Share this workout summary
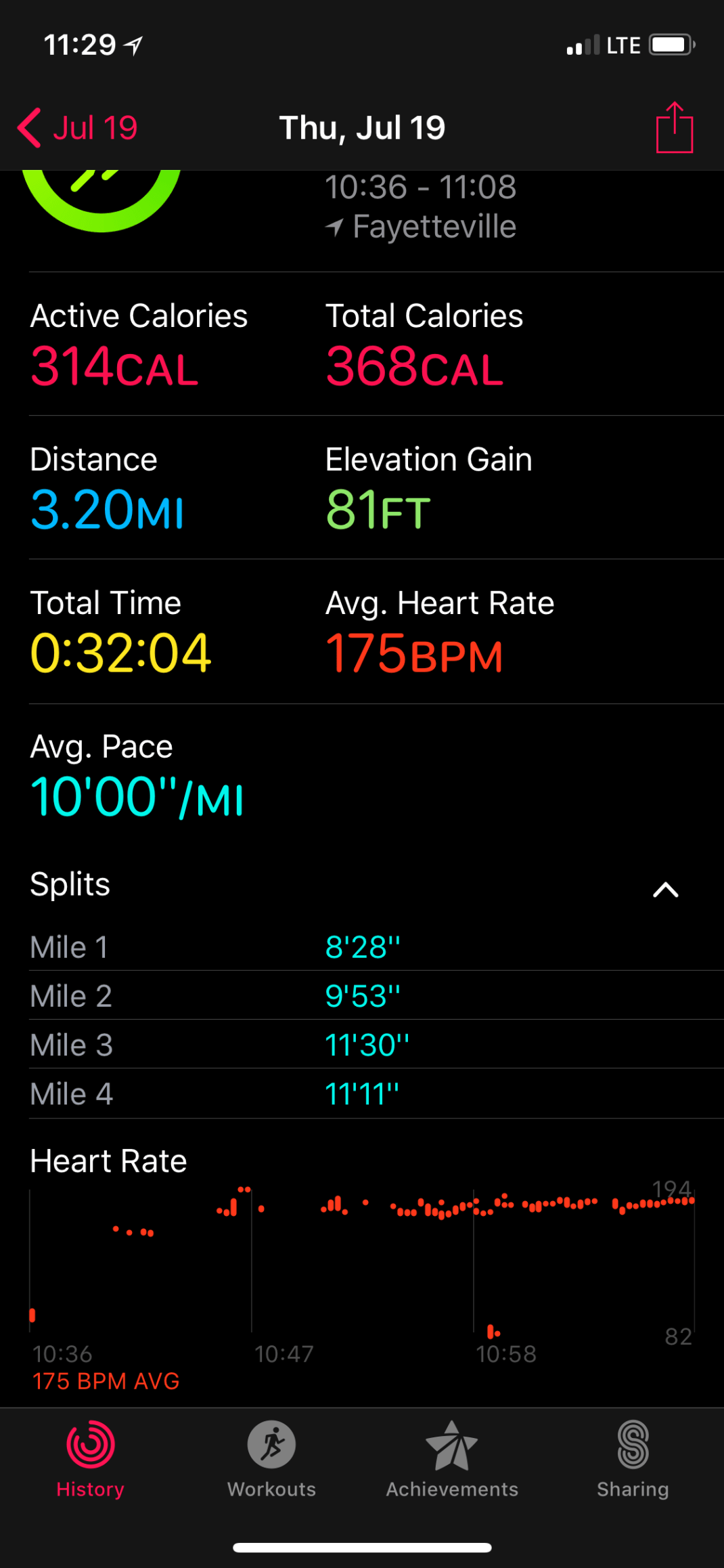 point(674,128)
